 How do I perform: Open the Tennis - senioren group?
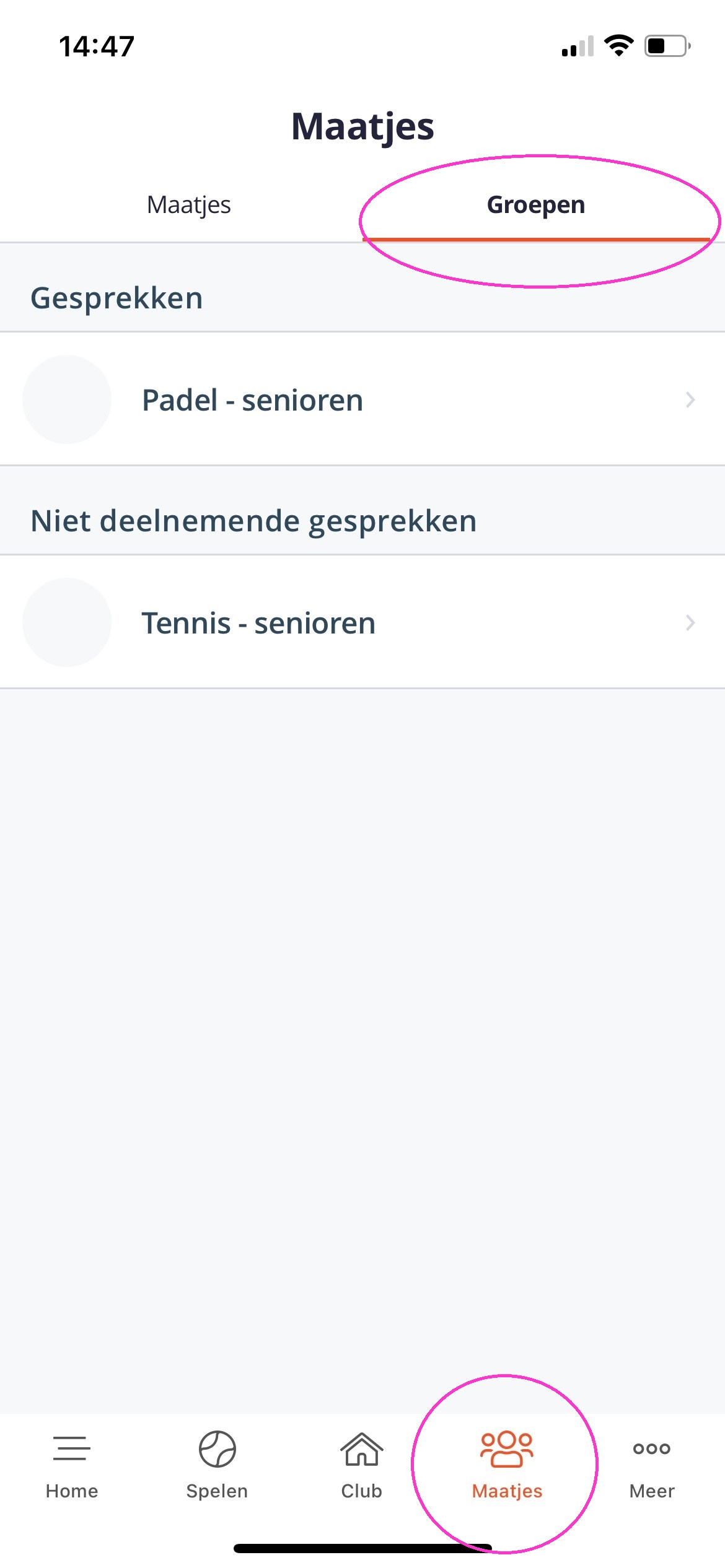tap(362, 622)
